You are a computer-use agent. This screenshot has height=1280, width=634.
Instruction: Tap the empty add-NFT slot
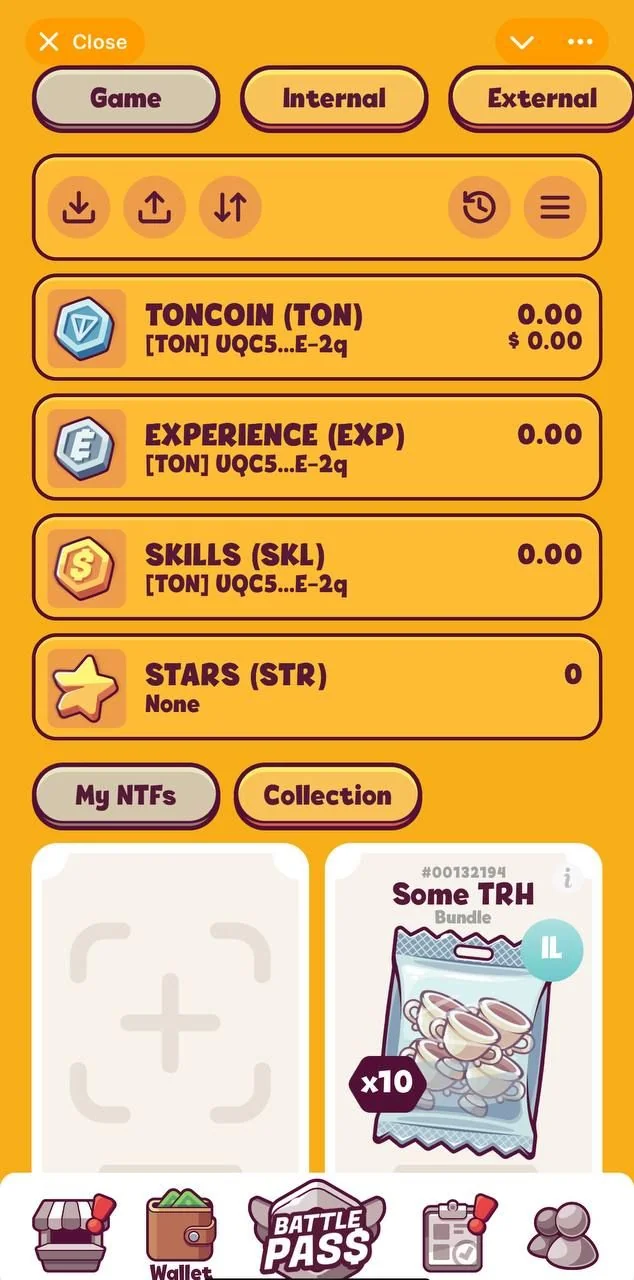(x=170, y=1010)
